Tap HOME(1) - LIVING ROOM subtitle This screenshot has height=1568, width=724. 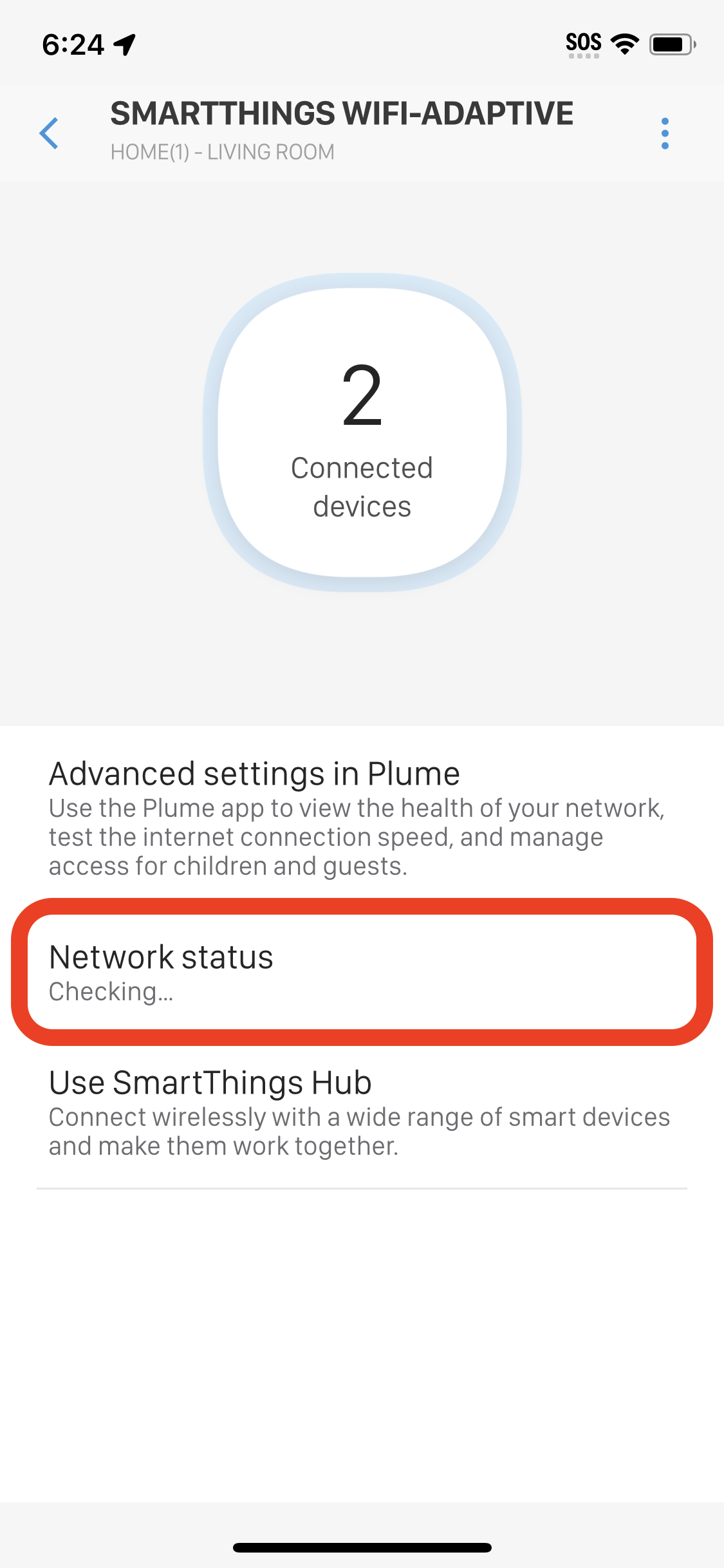click(223, 152)
